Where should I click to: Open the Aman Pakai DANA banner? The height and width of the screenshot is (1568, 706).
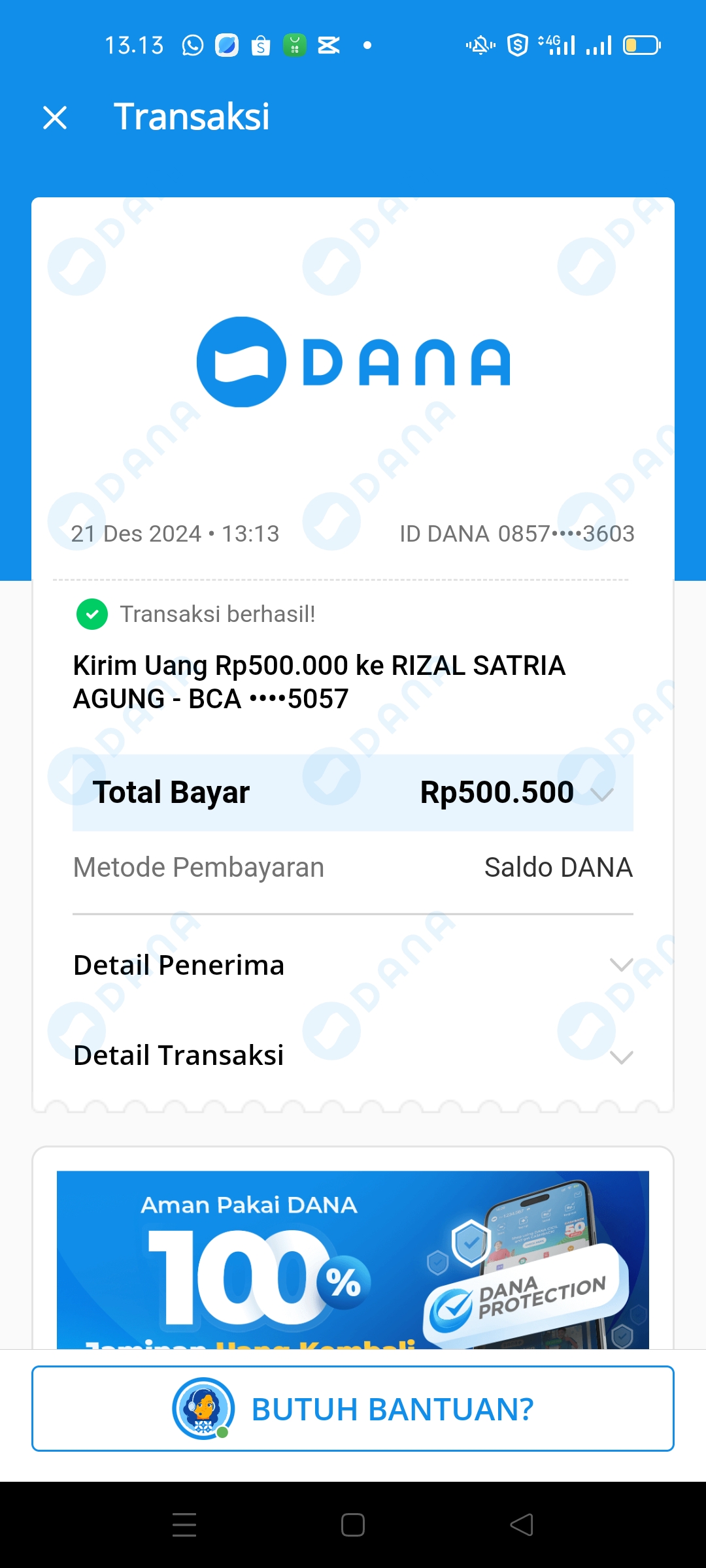353,1260
